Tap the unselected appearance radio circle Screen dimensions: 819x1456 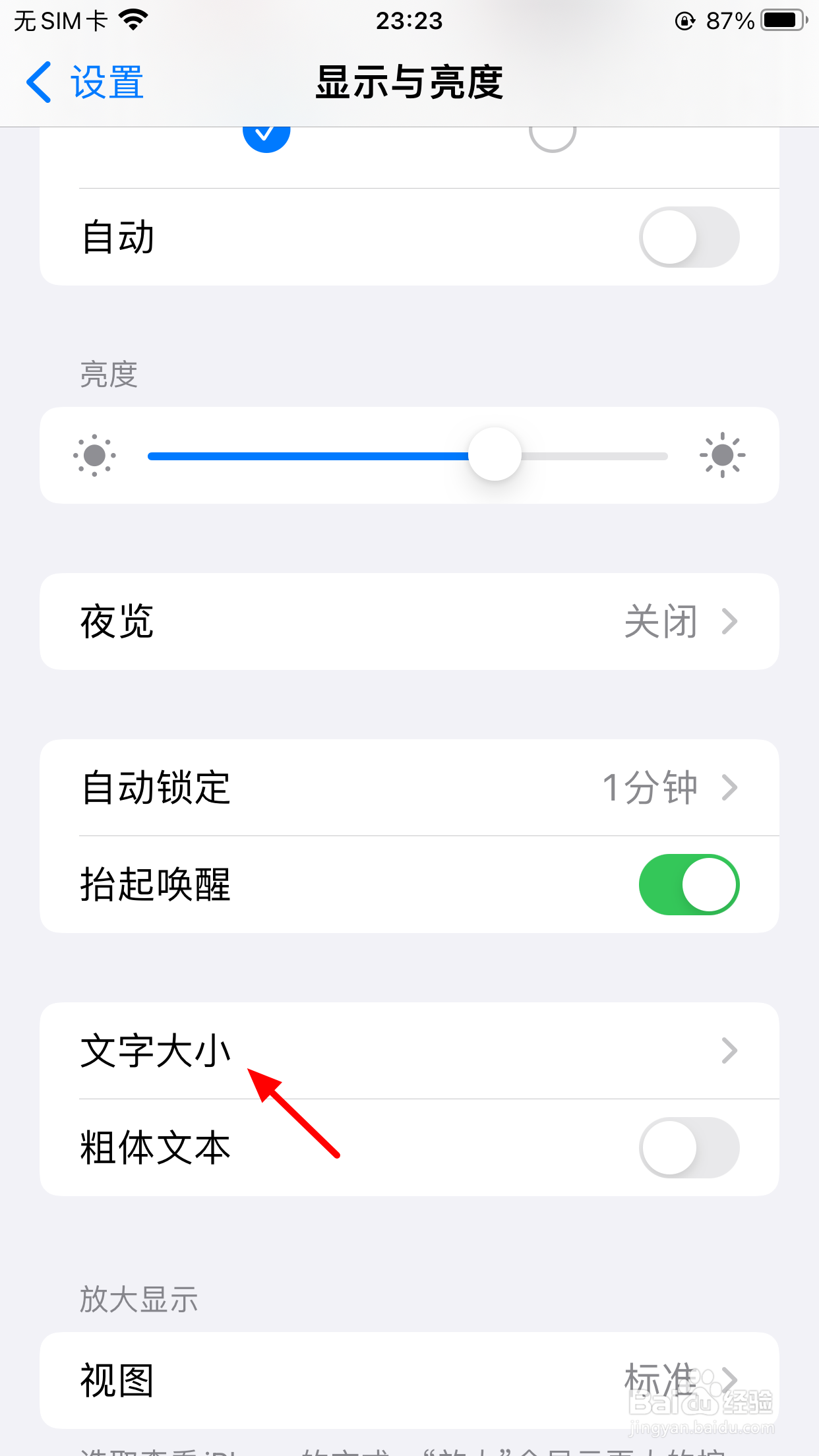[553, 132]
